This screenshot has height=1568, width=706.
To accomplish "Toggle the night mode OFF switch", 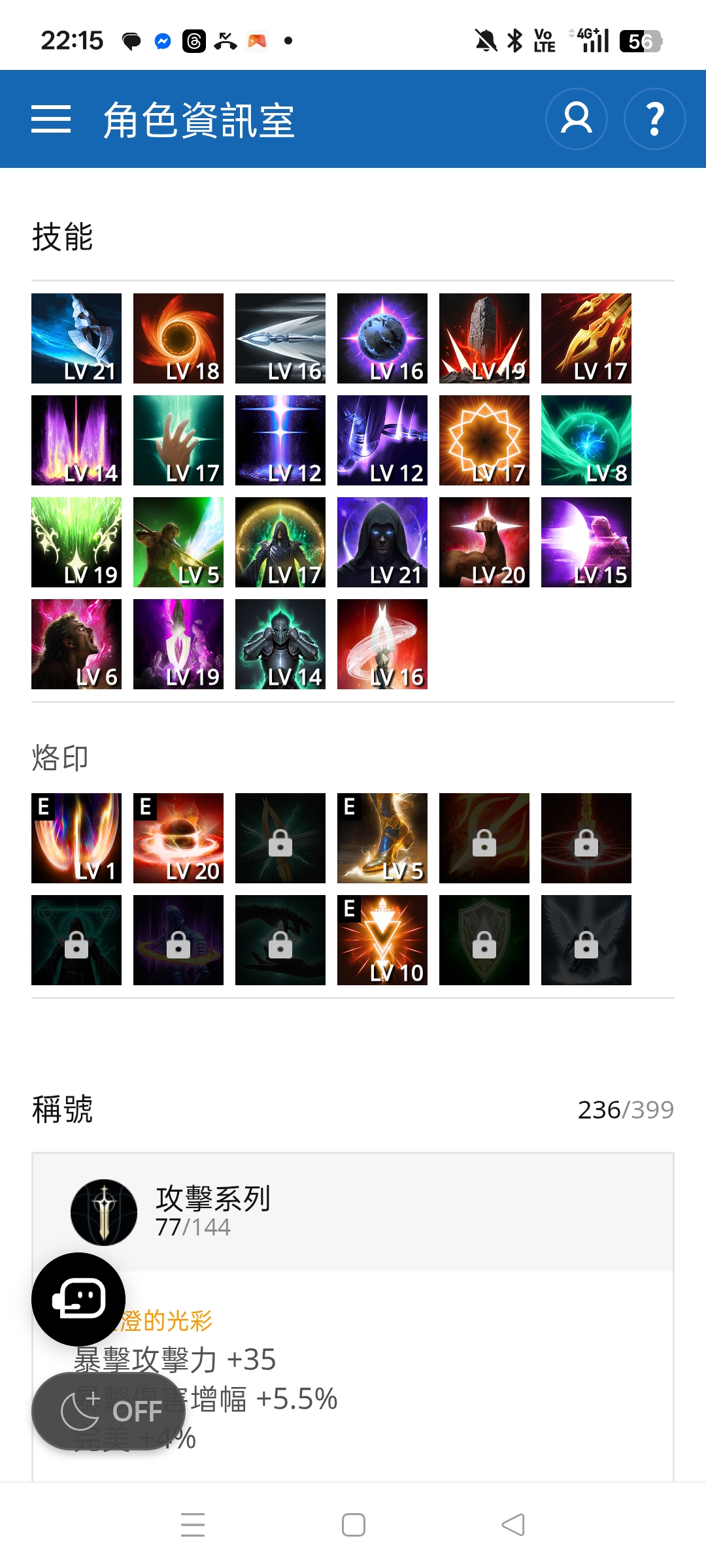I will tap(109, 1411).
